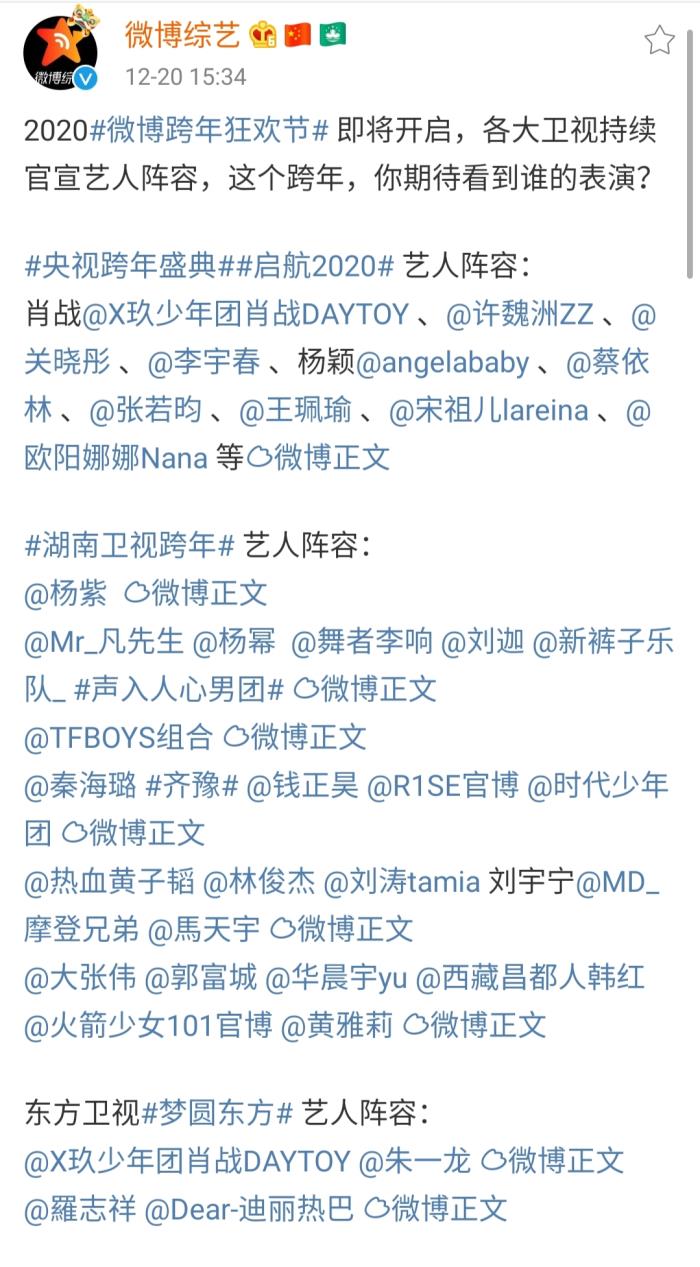Visit @许魏洲ZZ's profile
700x1267 pixels.
[521, 314]
